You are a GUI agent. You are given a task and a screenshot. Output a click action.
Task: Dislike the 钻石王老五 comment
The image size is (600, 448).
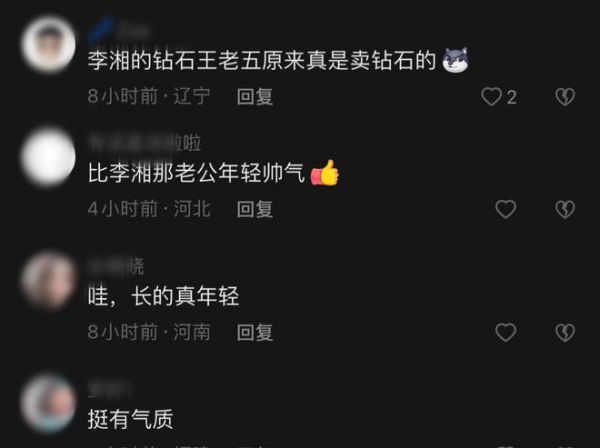(x=565, y=97)
